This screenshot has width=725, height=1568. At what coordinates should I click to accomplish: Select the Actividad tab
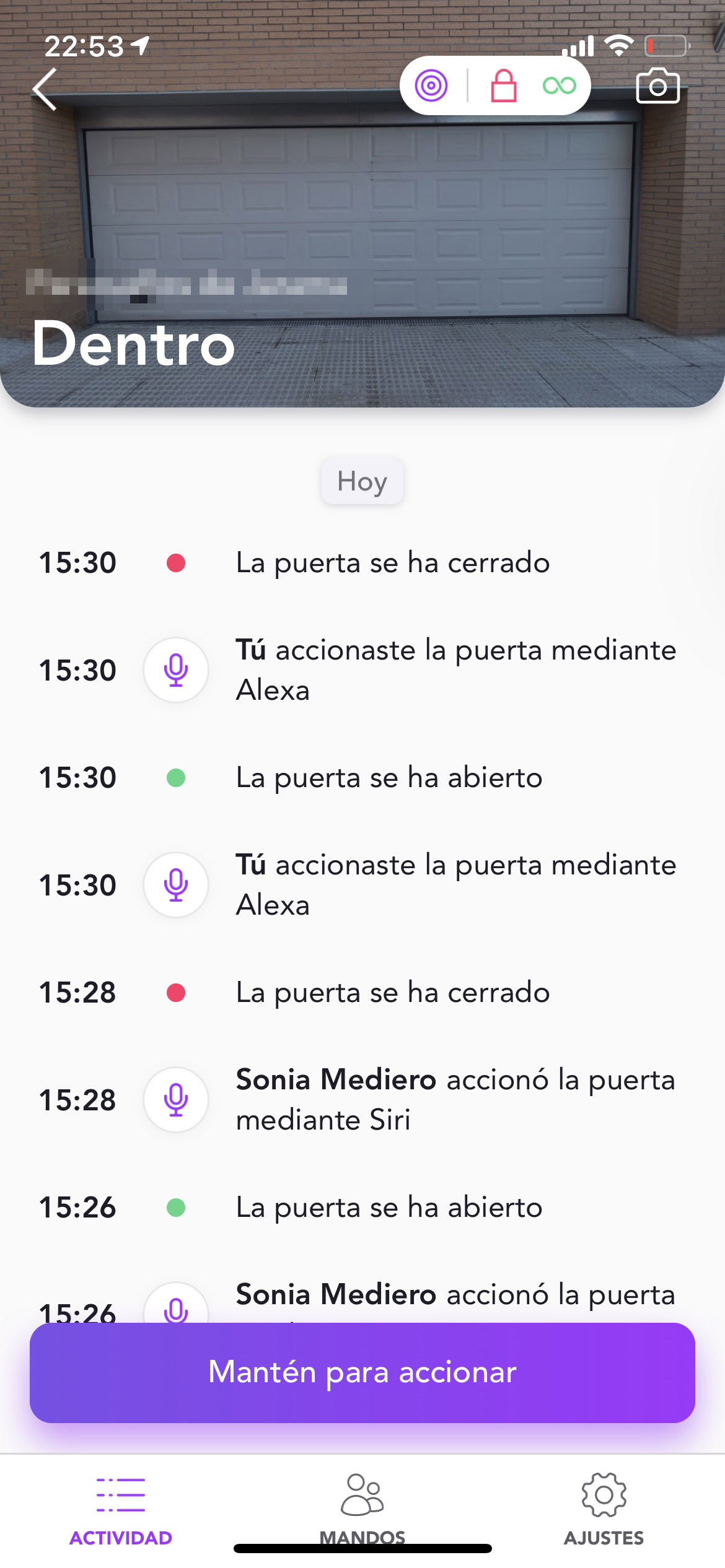(x=121, y=1510)
